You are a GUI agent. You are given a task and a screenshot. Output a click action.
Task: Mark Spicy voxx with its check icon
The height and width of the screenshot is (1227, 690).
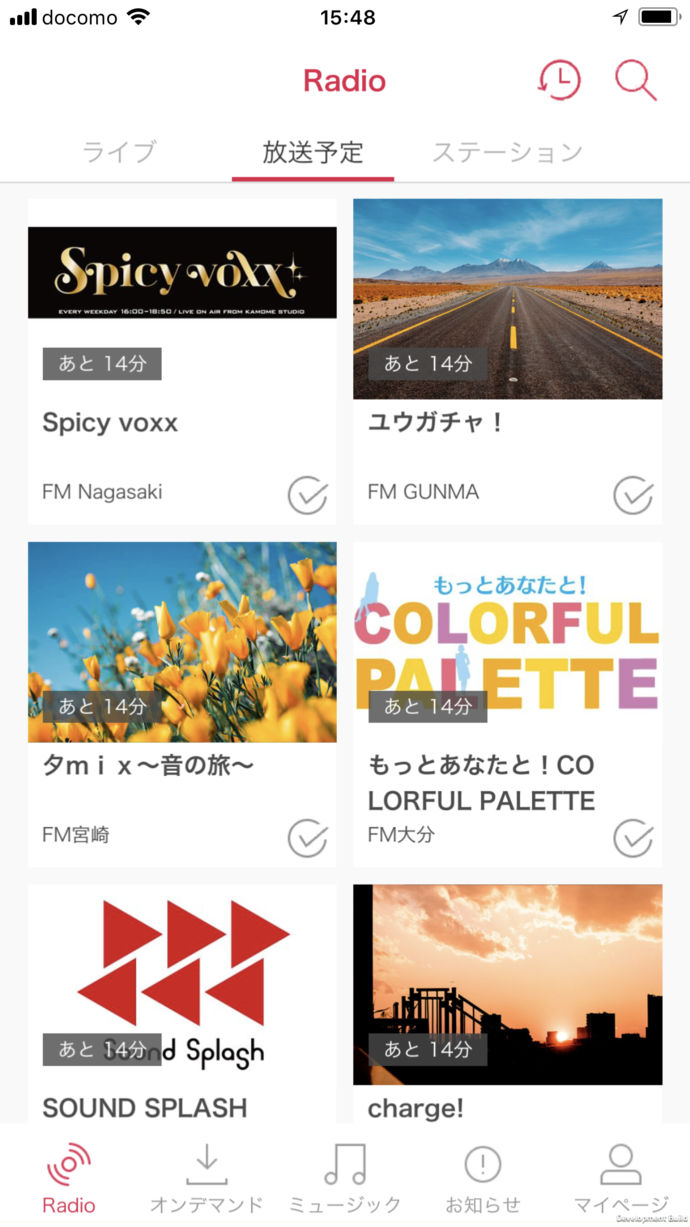[308, 495]
